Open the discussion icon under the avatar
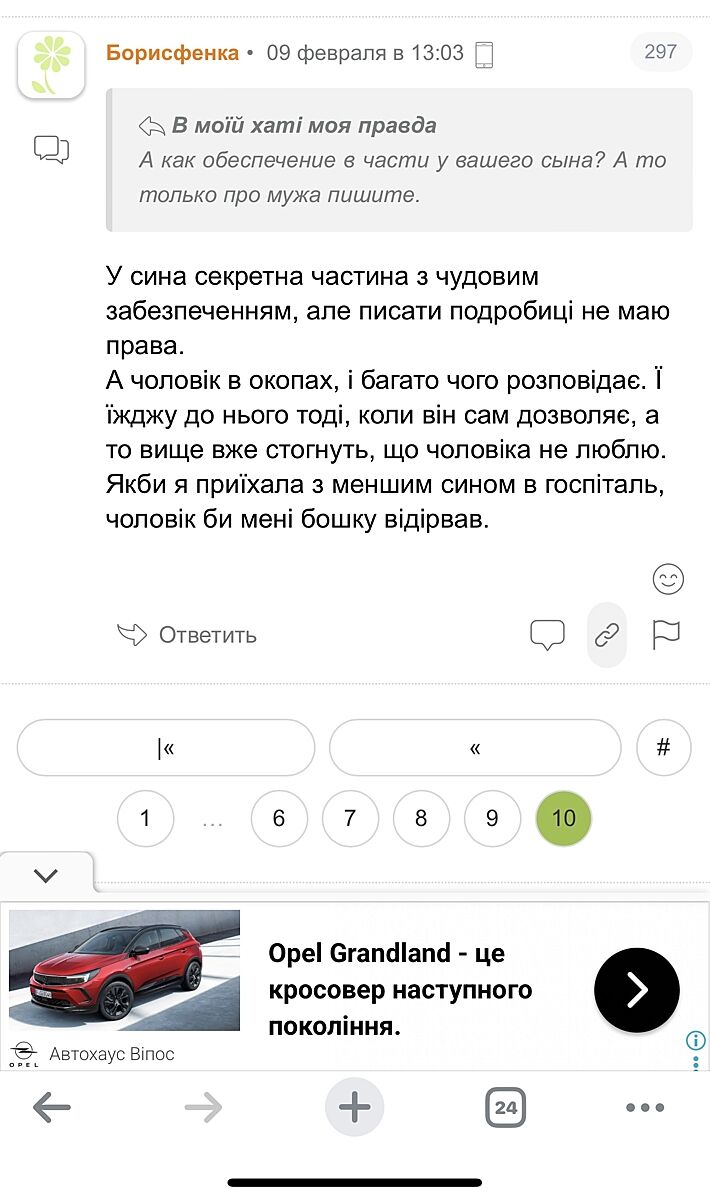This screenshot has width=710, height=1200. point(51,149)
